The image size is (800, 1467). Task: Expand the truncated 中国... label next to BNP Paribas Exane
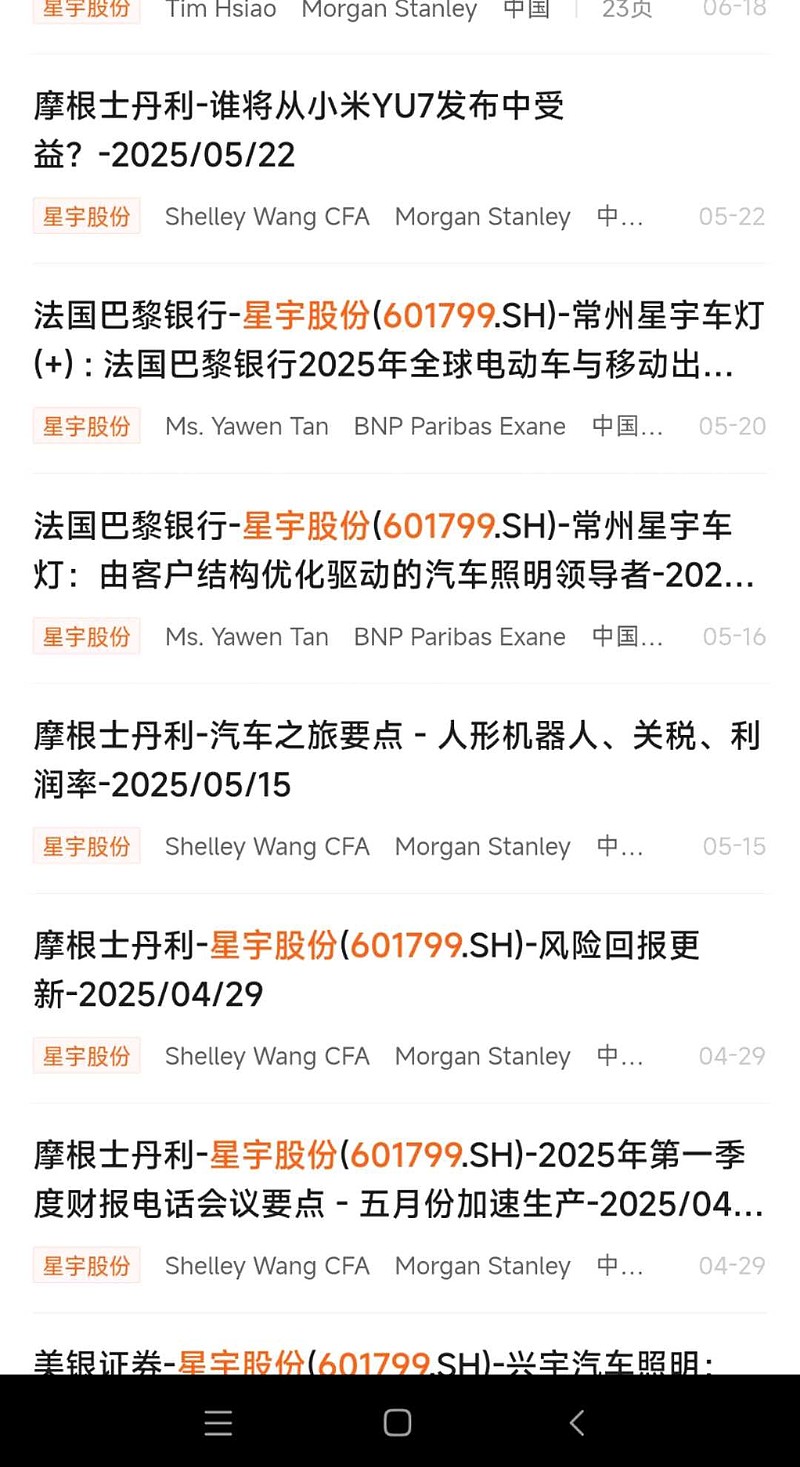pyautogui.click(x=627, y=426)
